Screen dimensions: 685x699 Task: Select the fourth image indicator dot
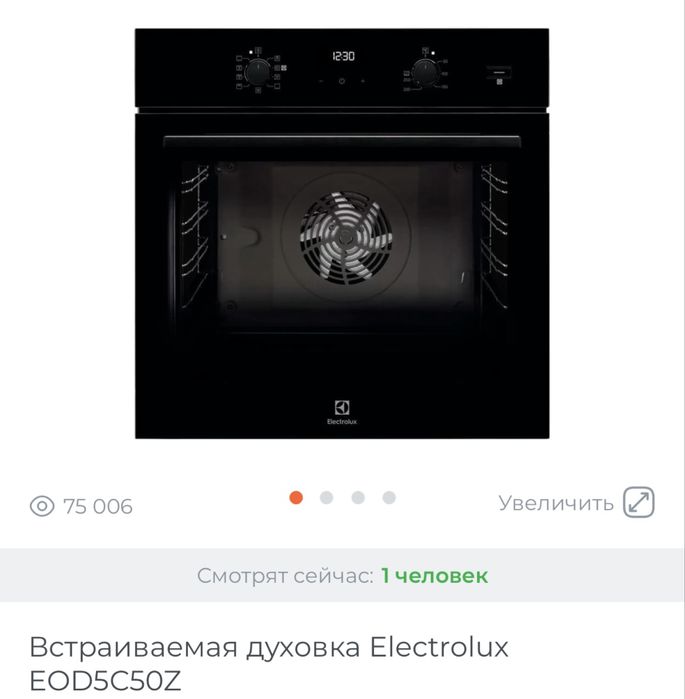click(389, 497)
